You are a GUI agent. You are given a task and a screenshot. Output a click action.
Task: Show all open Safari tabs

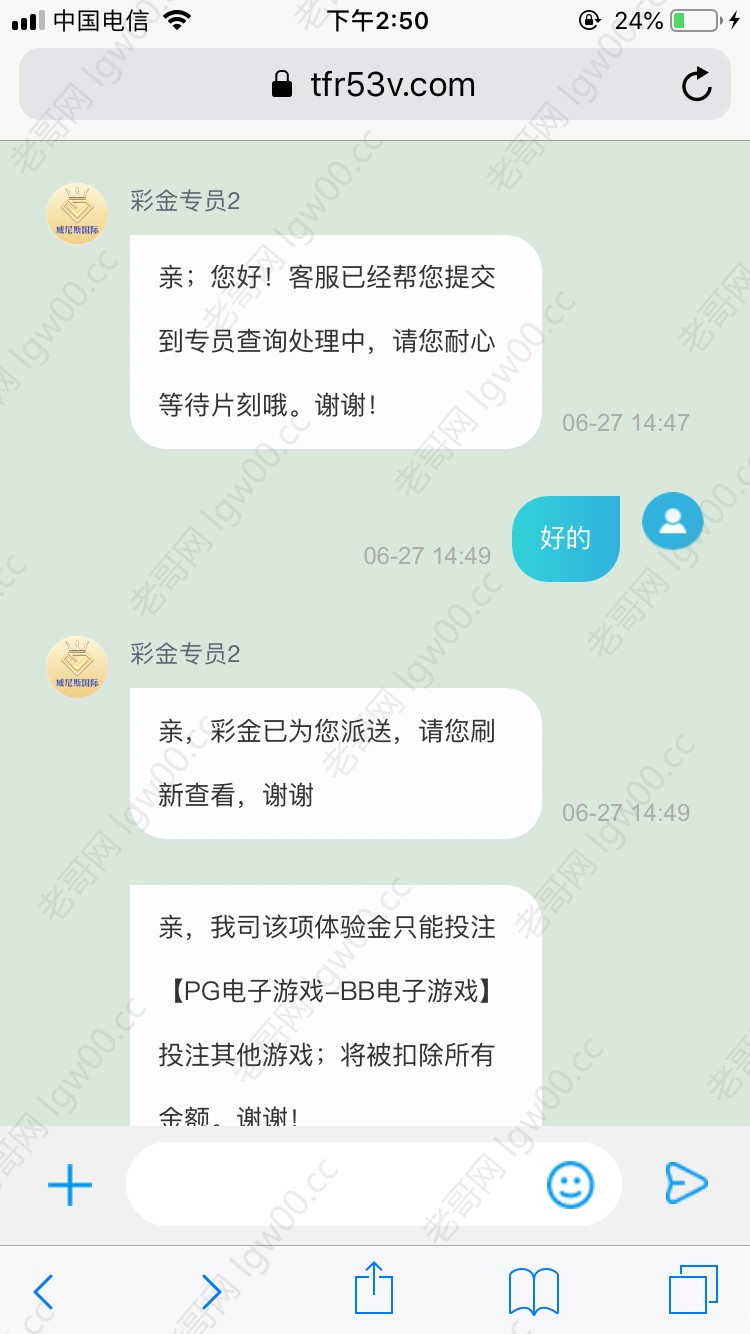click(x=693, y=1290)
